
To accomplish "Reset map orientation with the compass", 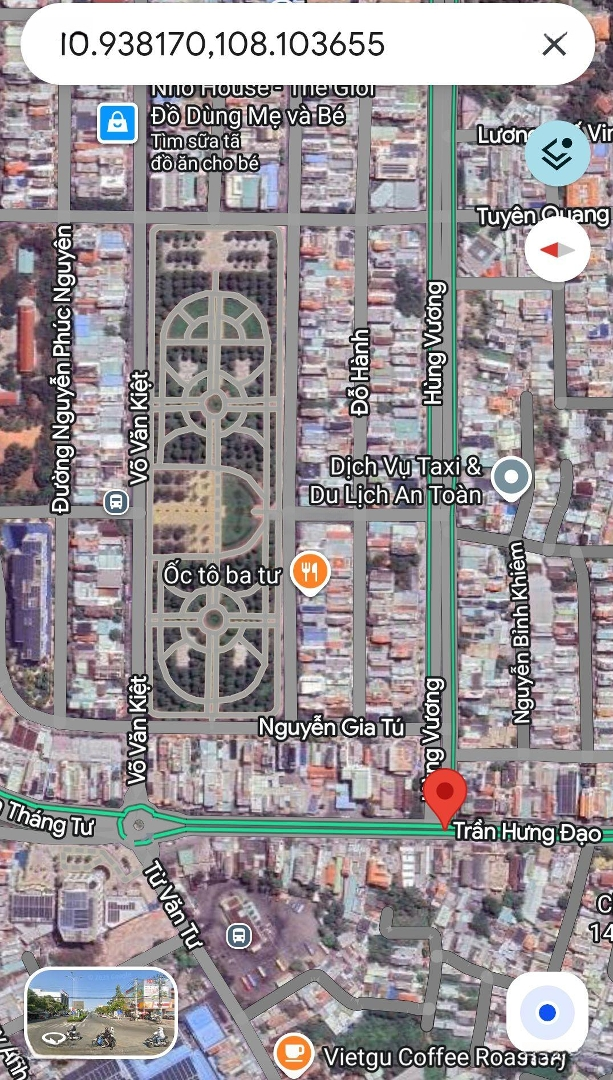I will coord(557,248).
